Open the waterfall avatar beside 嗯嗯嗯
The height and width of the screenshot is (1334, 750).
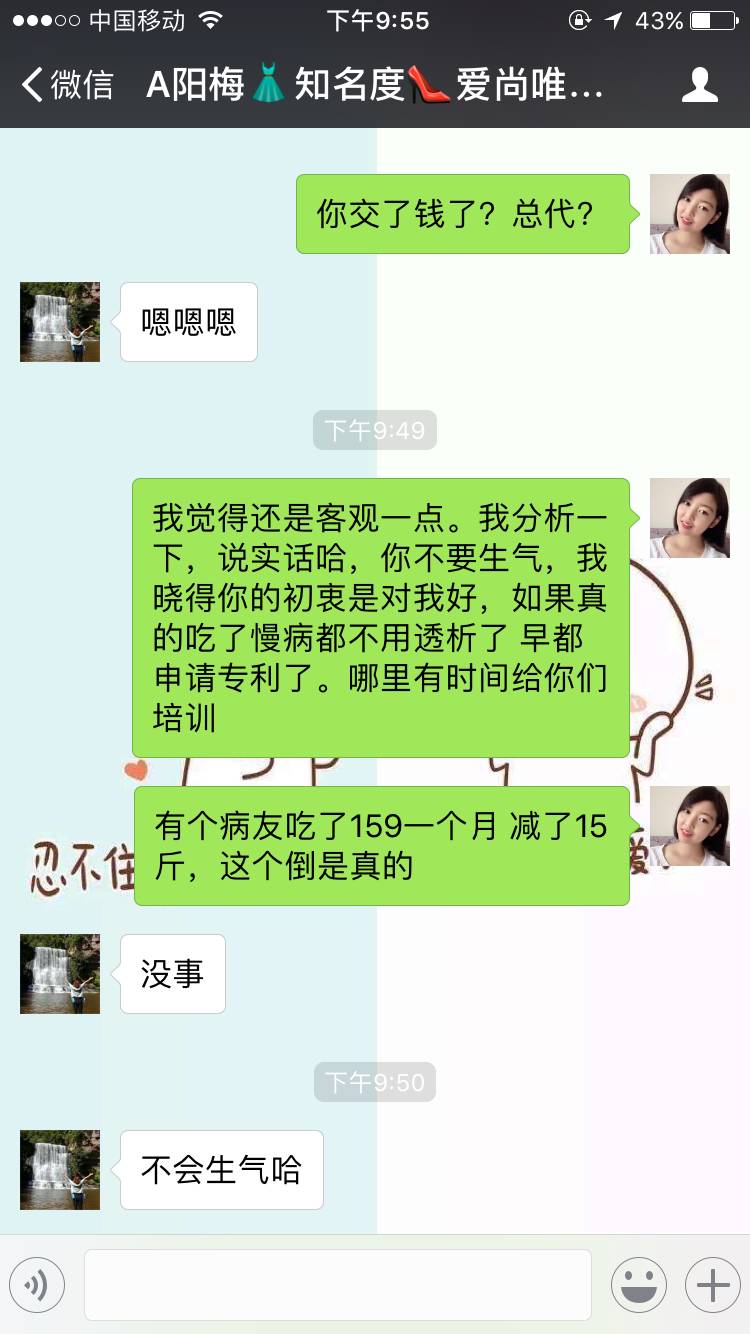[60, 322]
